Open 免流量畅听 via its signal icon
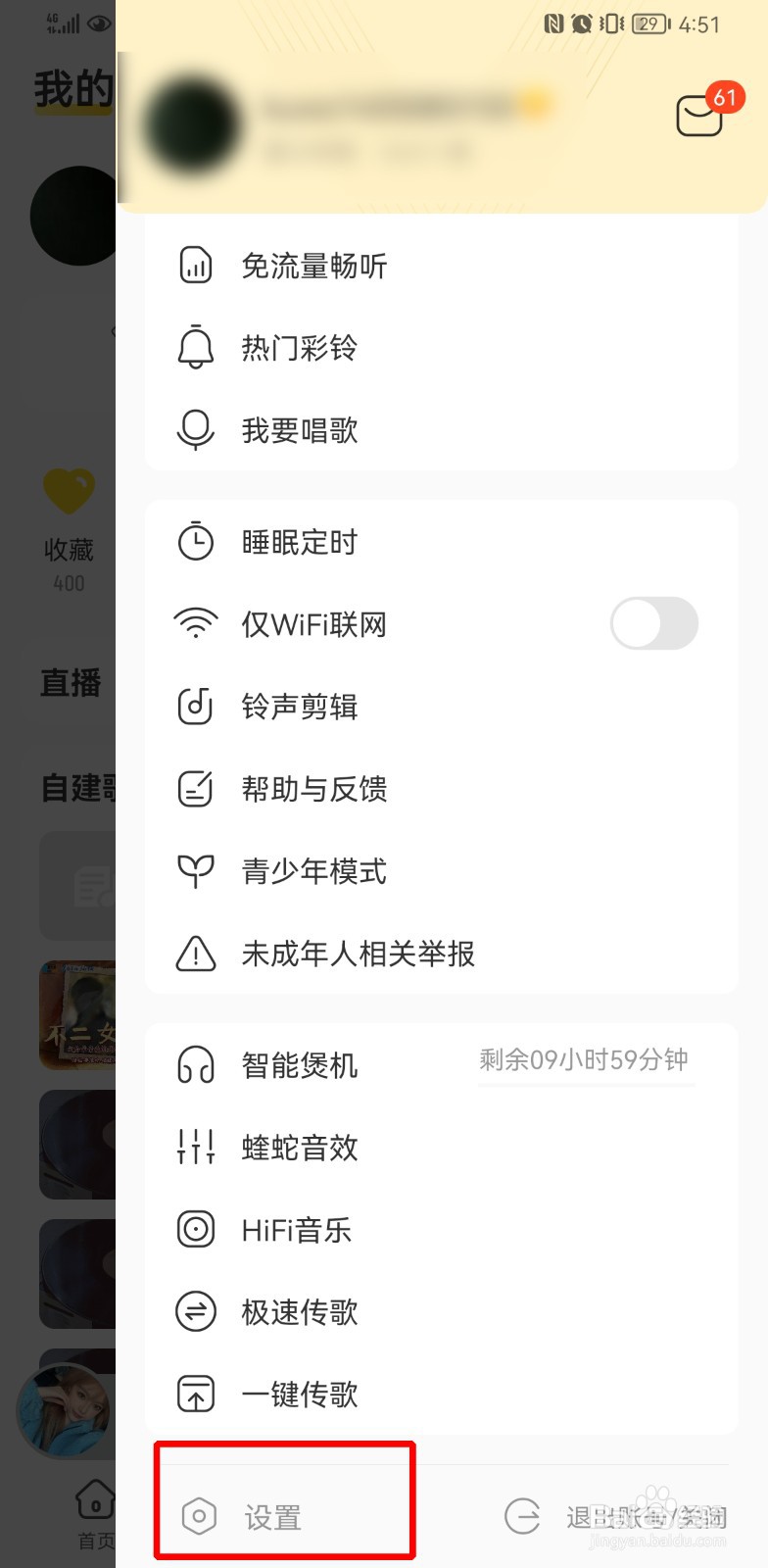 click(x=195, y=265)
